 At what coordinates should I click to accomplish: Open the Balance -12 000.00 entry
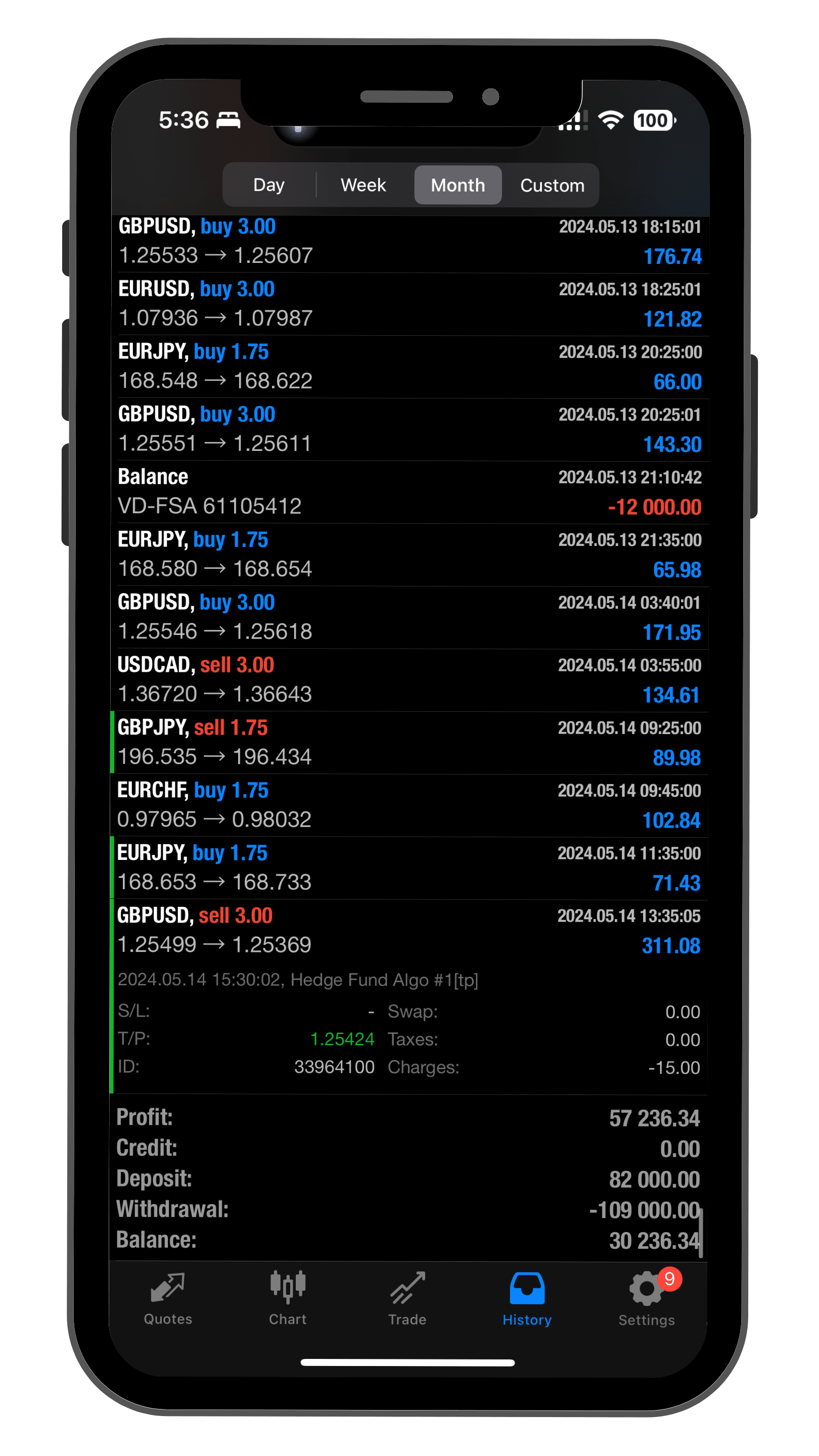point(410,492)
